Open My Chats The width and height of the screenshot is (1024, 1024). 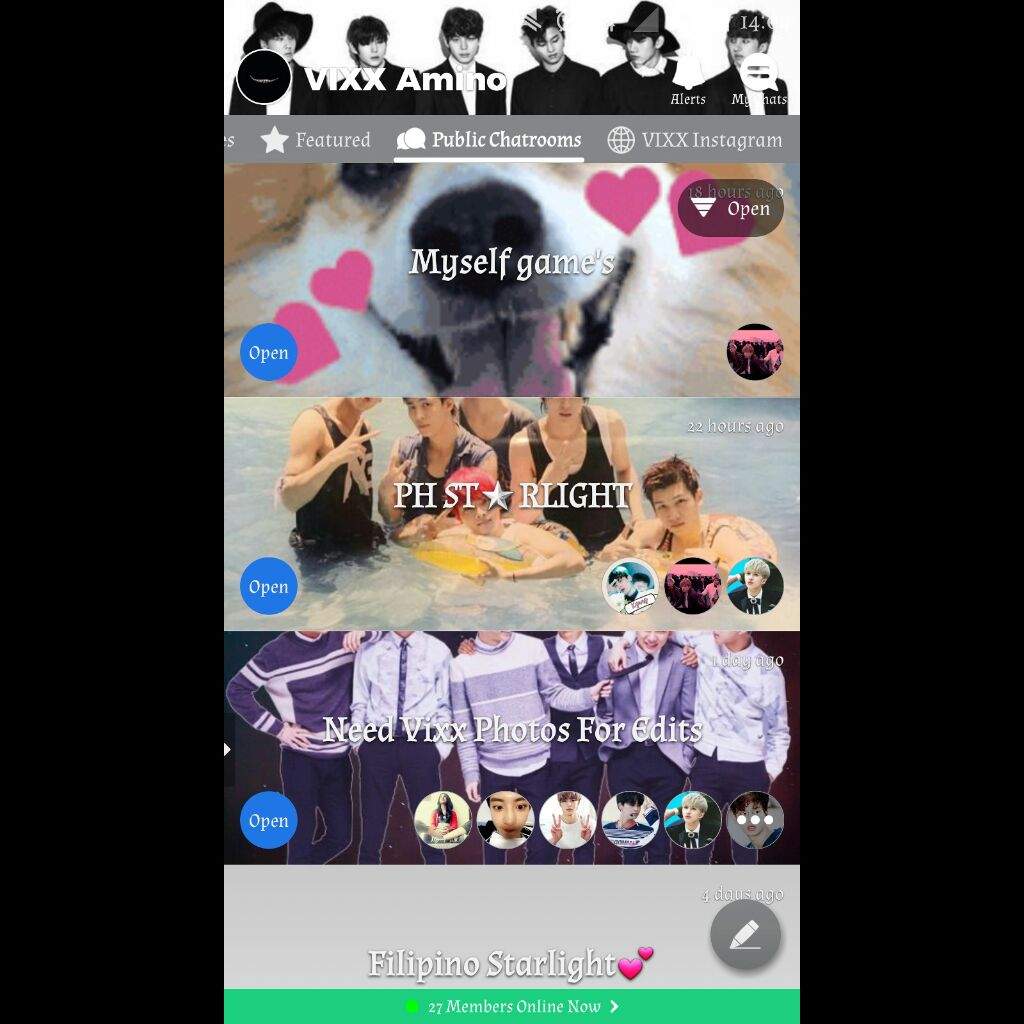(760, 81)
